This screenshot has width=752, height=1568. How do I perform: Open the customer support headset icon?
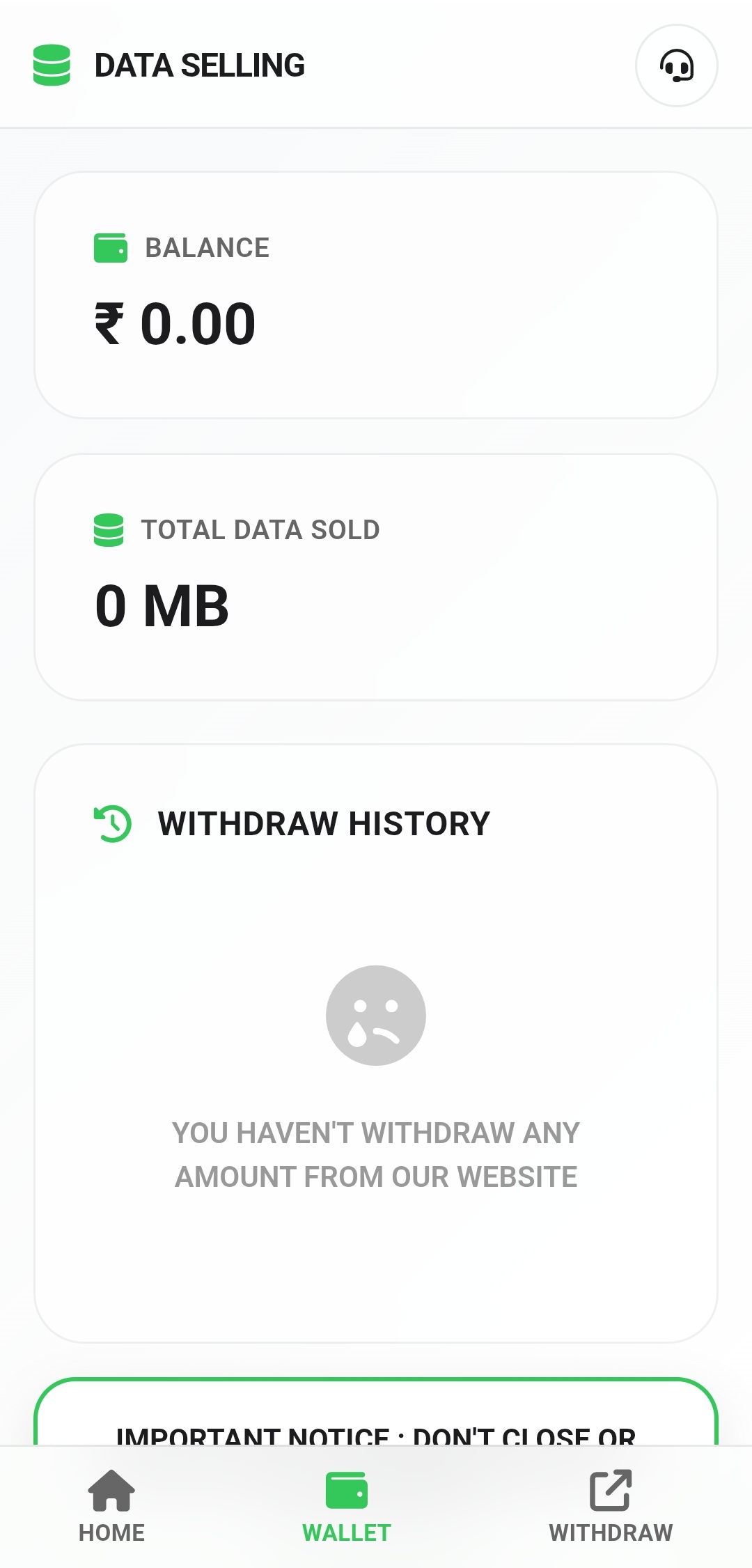[x=676, y=65]
